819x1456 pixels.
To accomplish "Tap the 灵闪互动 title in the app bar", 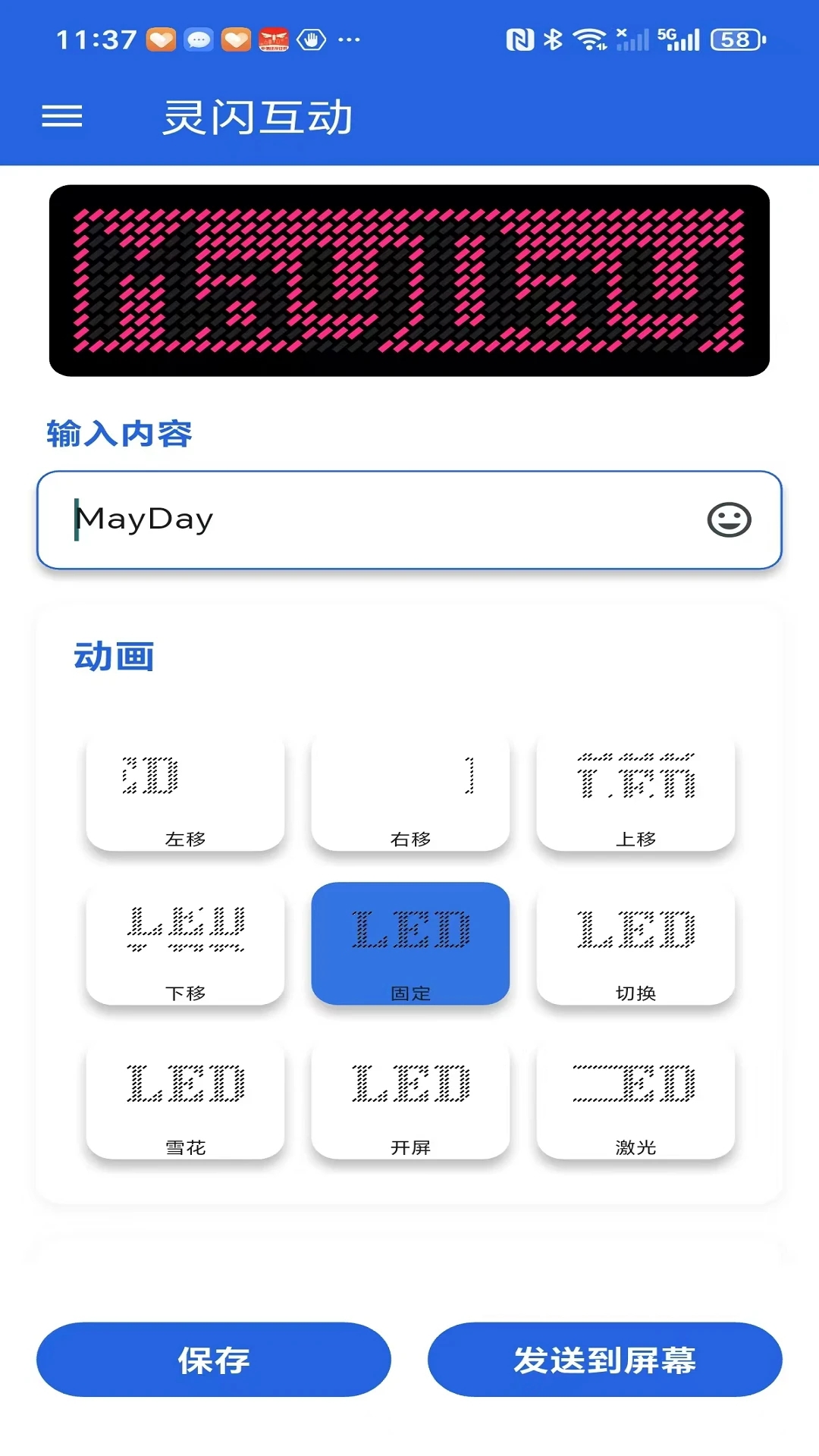I will (x=259, y=115).
